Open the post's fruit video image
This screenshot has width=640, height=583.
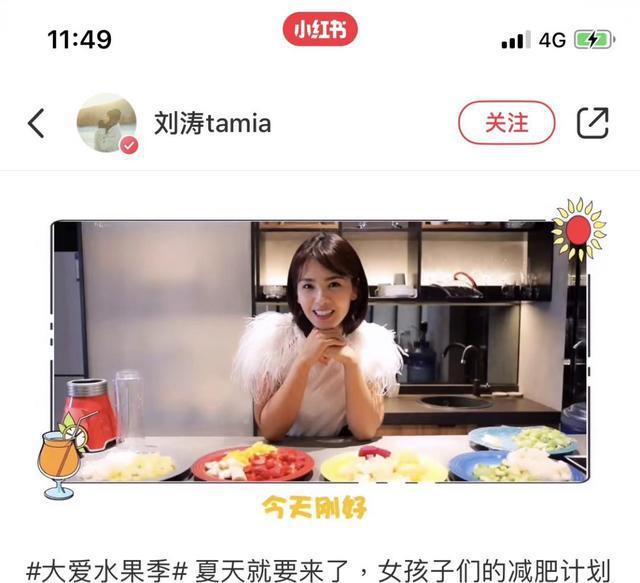coord(320,350)
